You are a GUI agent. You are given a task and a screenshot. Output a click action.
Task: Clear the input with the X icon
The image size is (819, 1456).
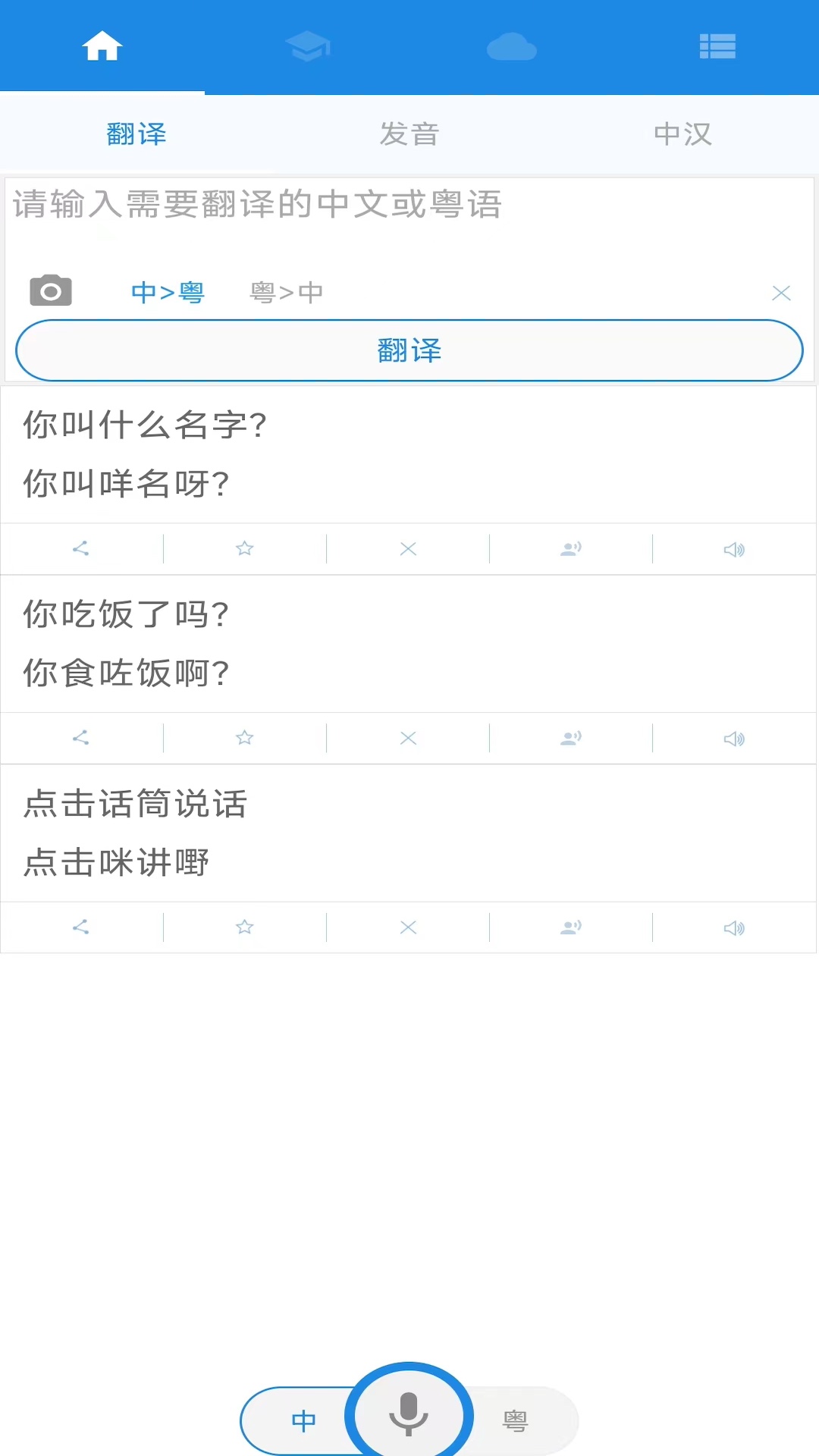[782, 292]
